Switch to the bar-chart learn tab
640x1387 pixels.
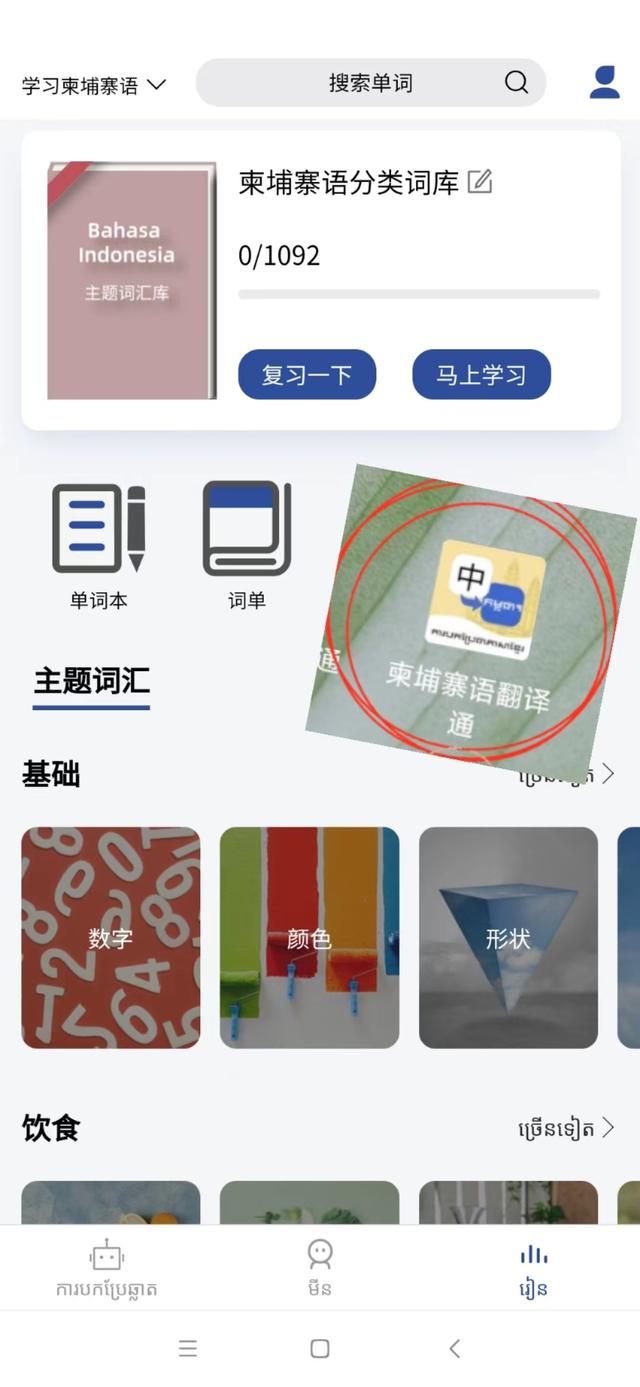tap(534, 1269)
